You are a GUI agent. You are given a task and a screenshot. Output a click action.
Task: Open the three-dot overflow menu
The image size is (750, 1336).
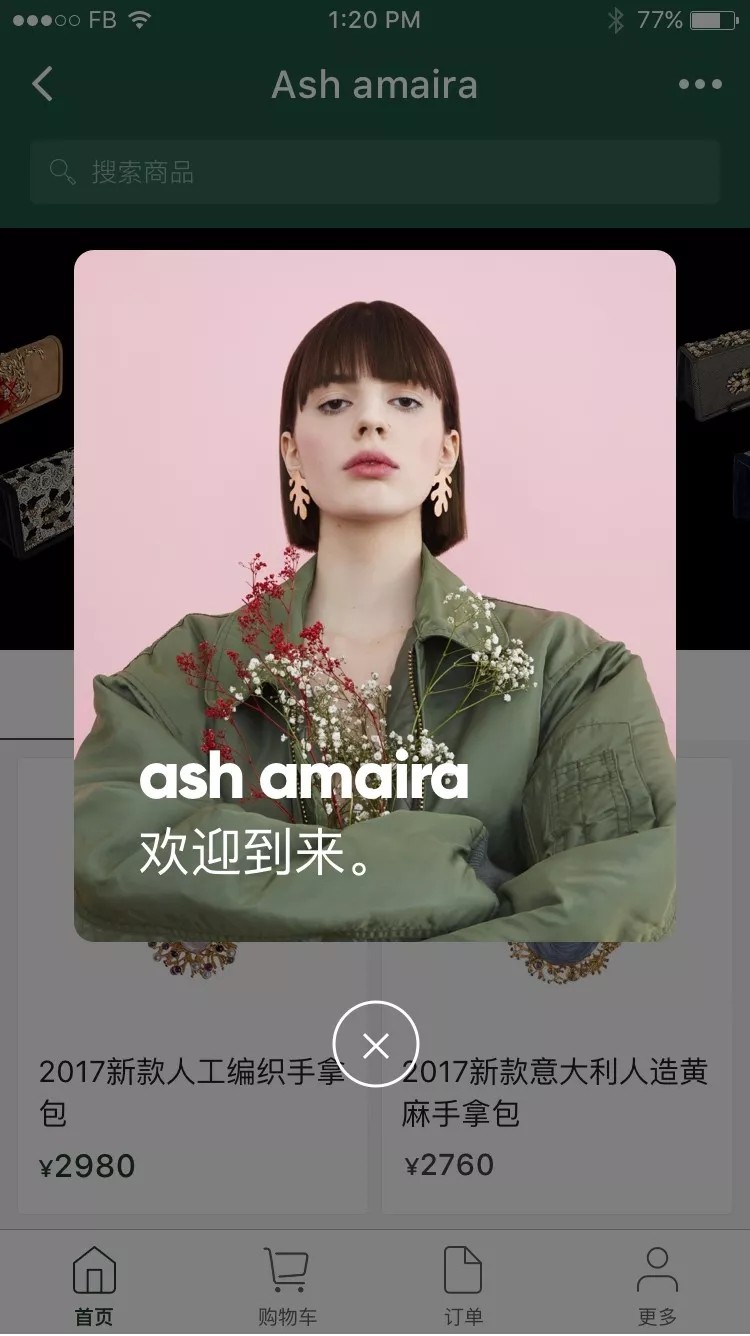(700, 84)
